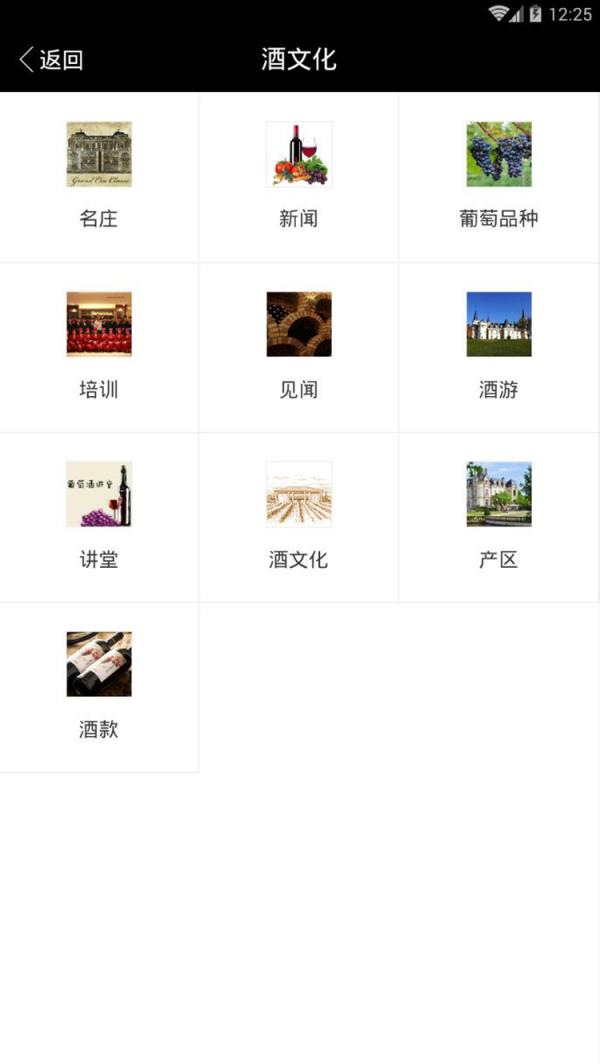Tap the 见闻 tile
The height and width of the screenshot is (1064, 600).
point(299,347)
